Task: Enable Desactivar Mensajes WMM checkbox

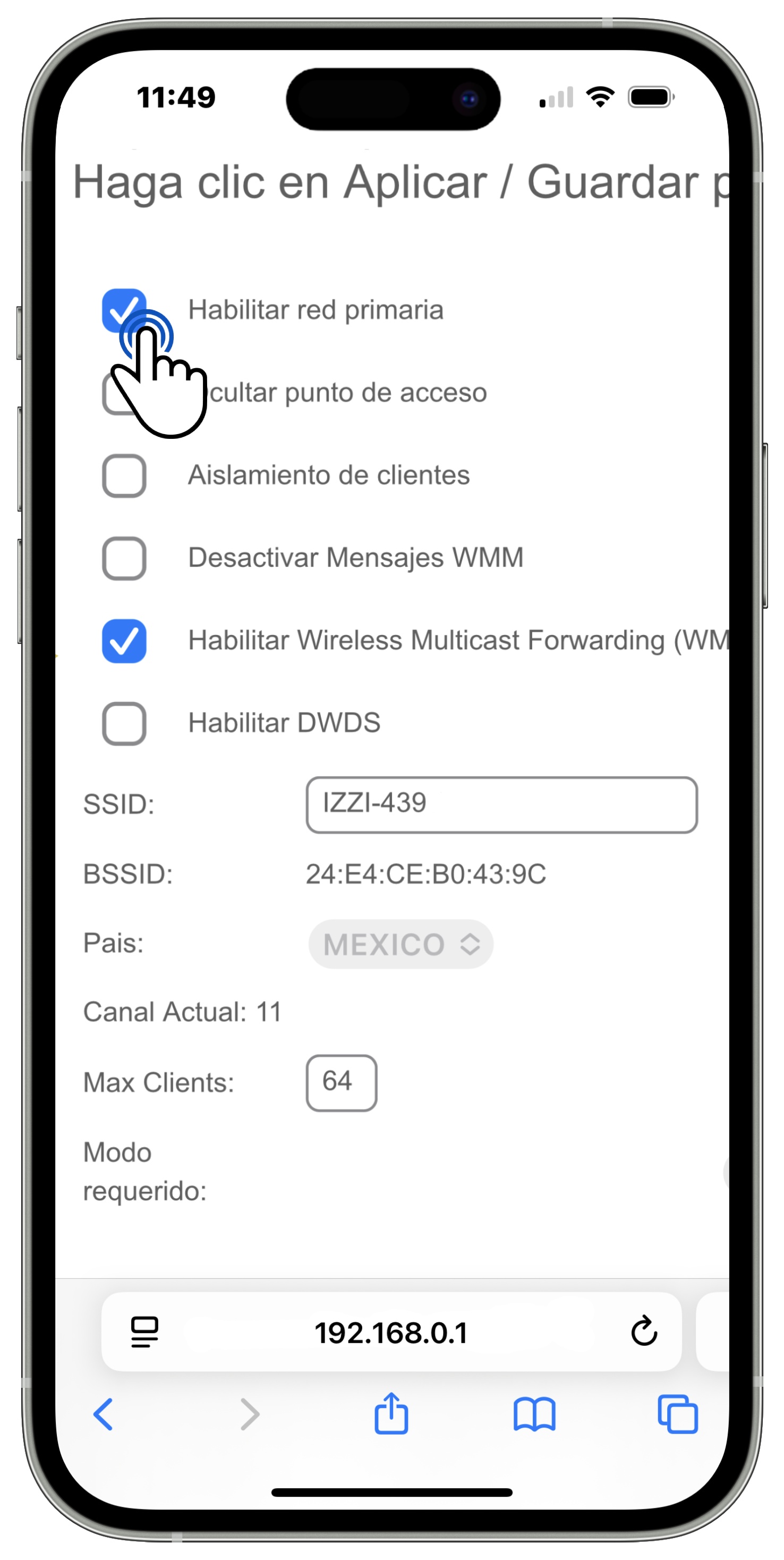Action: (x=124, y=558)
